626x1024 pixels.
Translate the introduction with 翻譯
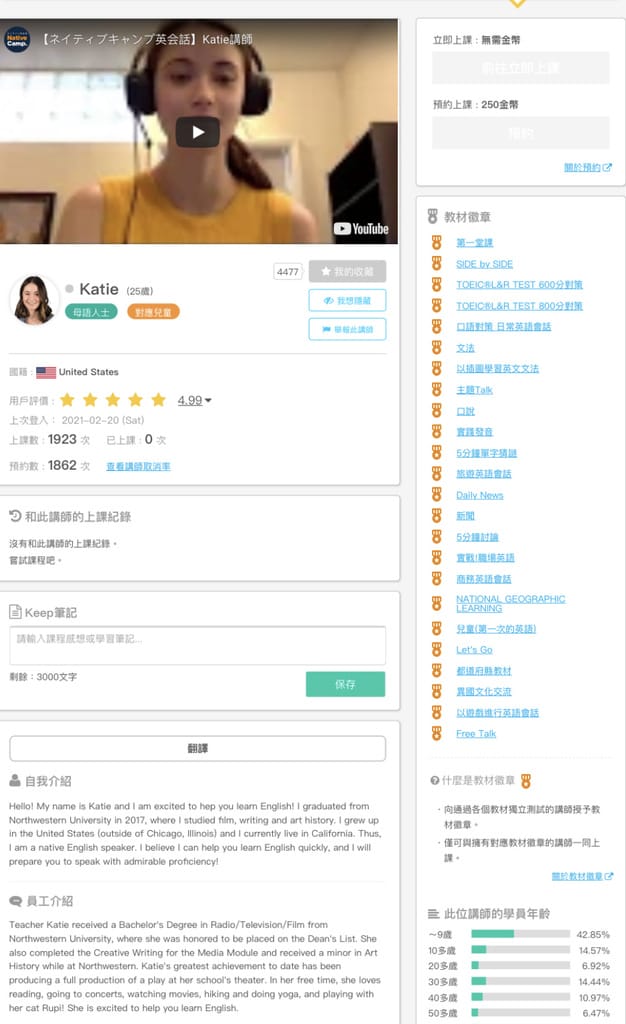coord(197,748)
